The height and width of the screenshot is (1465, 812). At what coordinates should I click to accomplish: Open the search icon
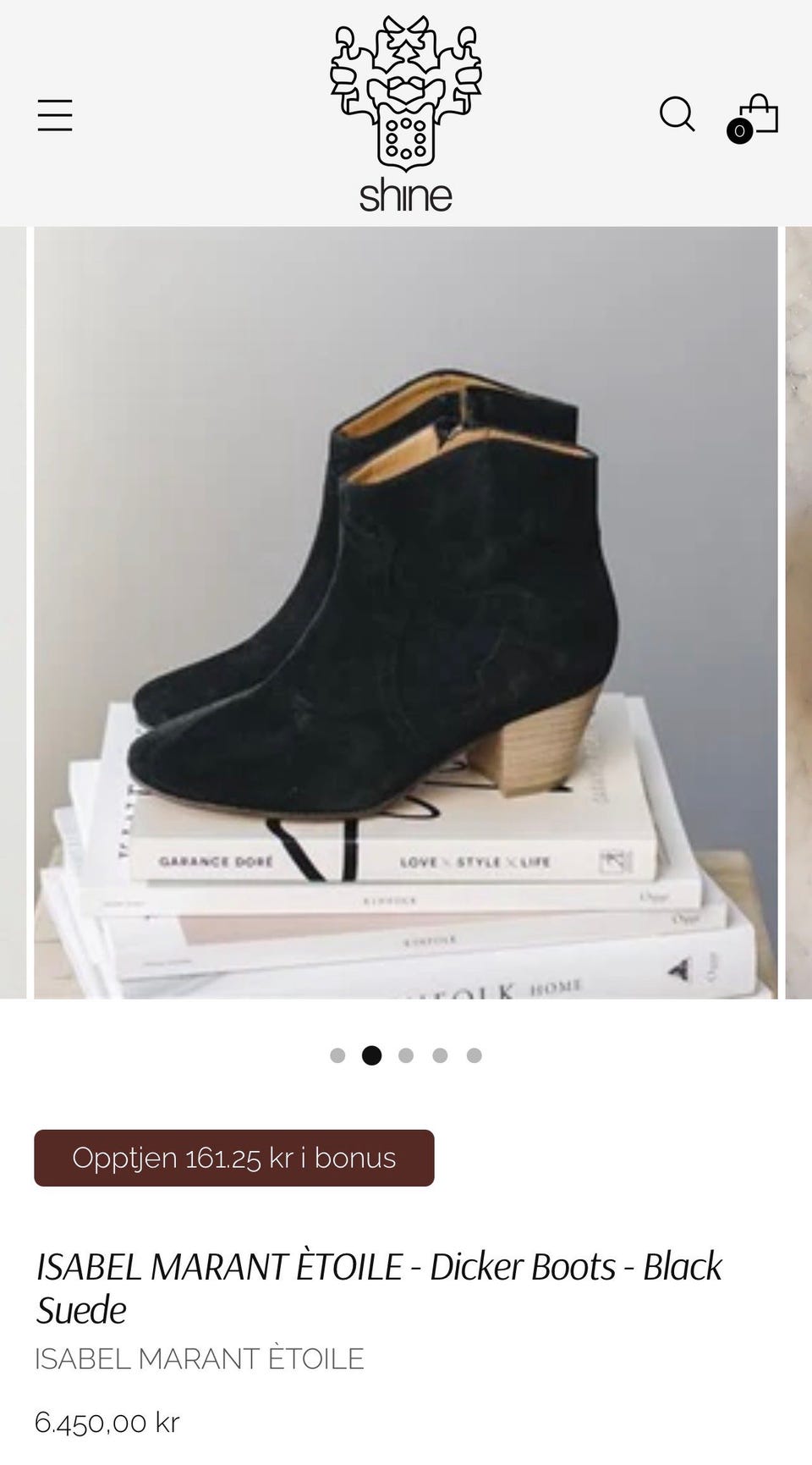[677, 114]
